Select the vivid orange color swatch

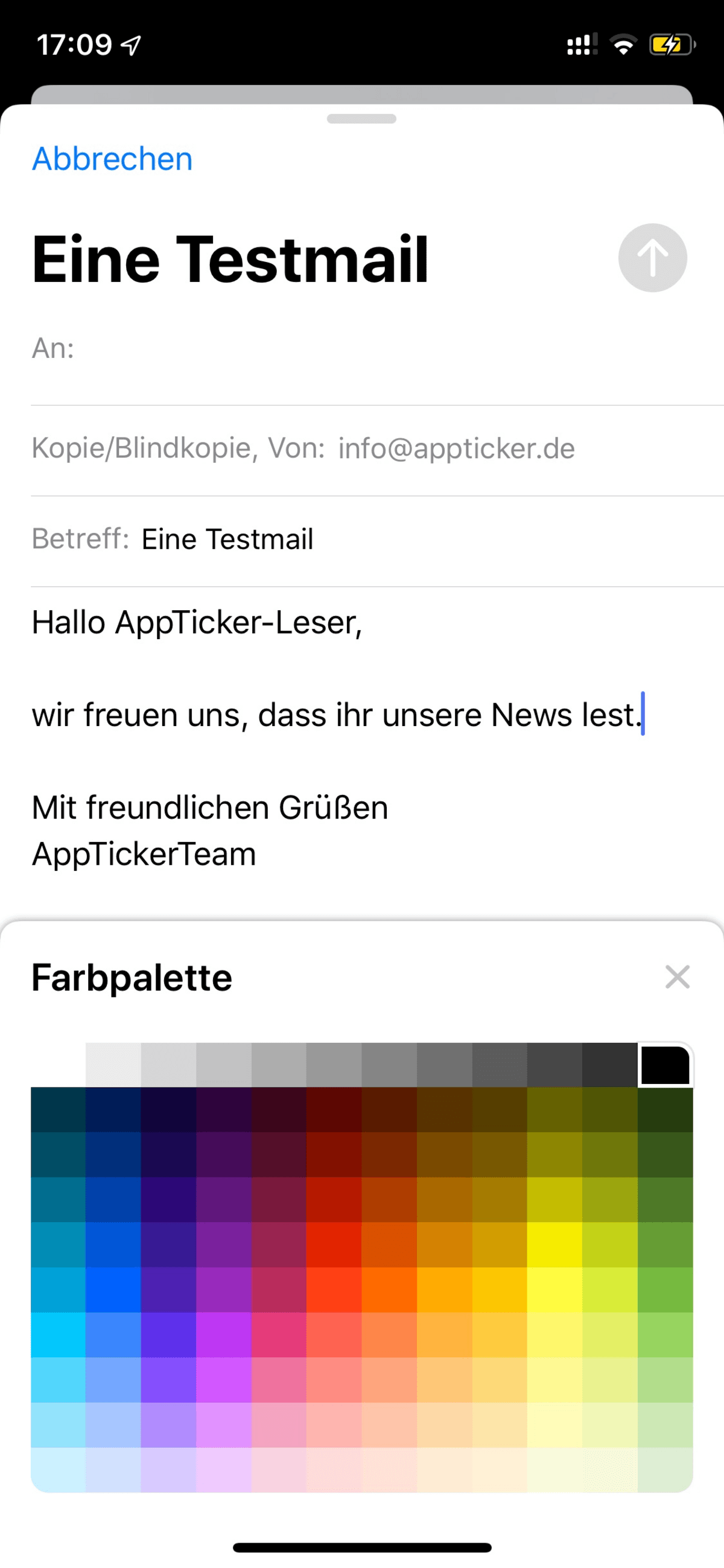pyautogui.click(x=389, y=1289)
